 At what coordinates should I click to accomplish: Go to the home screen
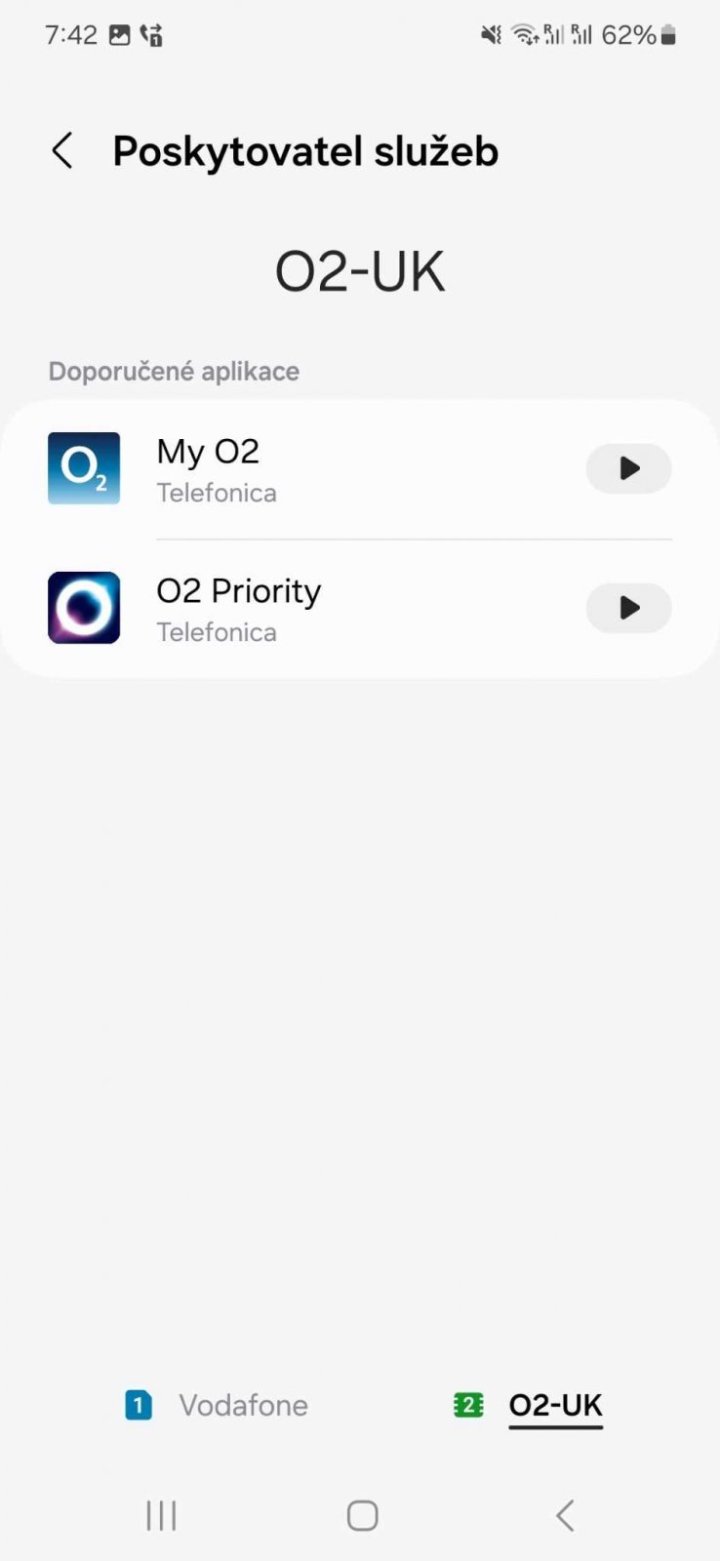point(362,1516)
